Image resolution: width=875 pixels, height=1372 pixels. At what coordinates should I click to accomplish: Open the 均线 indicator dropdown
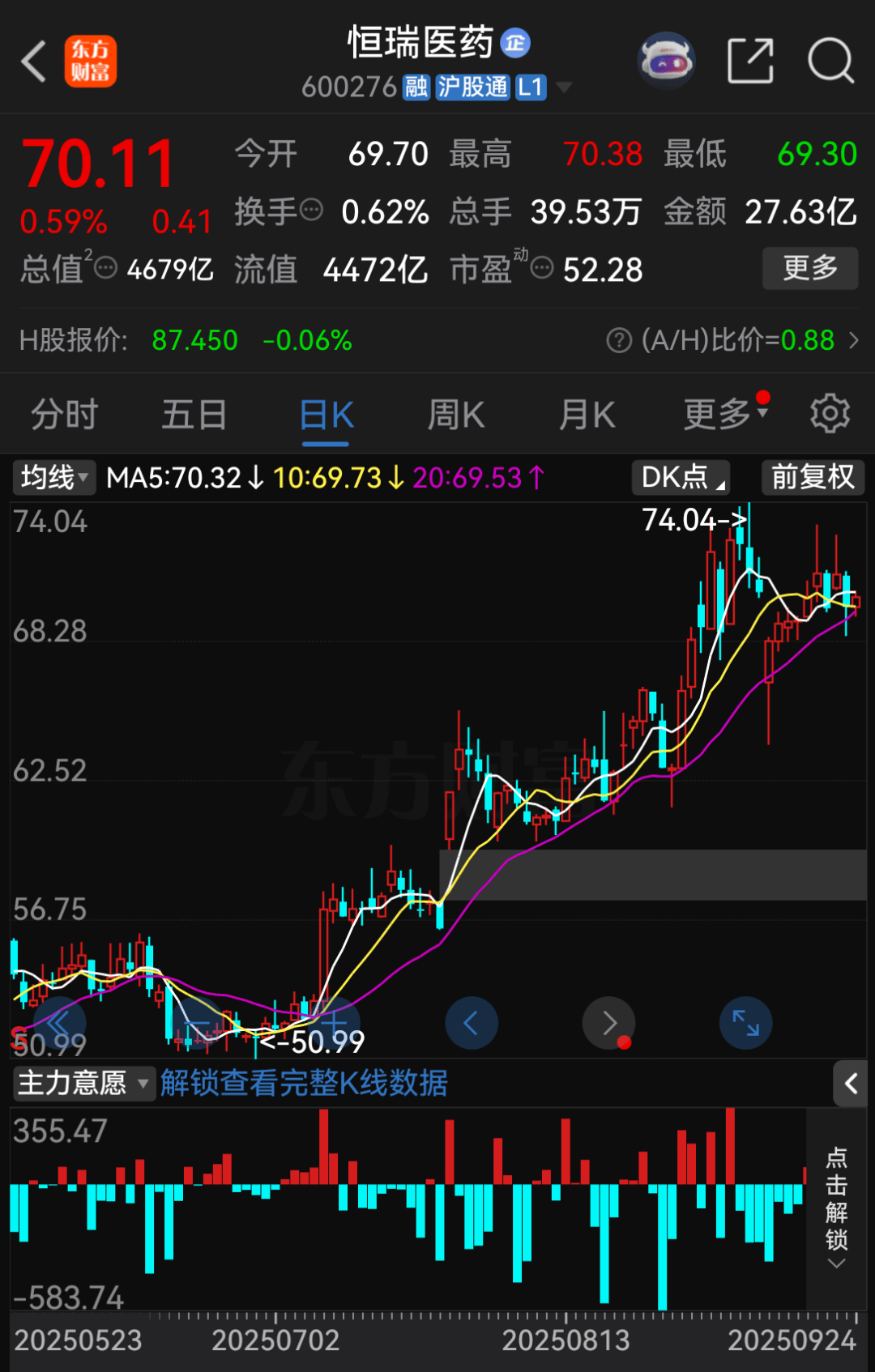54,478
